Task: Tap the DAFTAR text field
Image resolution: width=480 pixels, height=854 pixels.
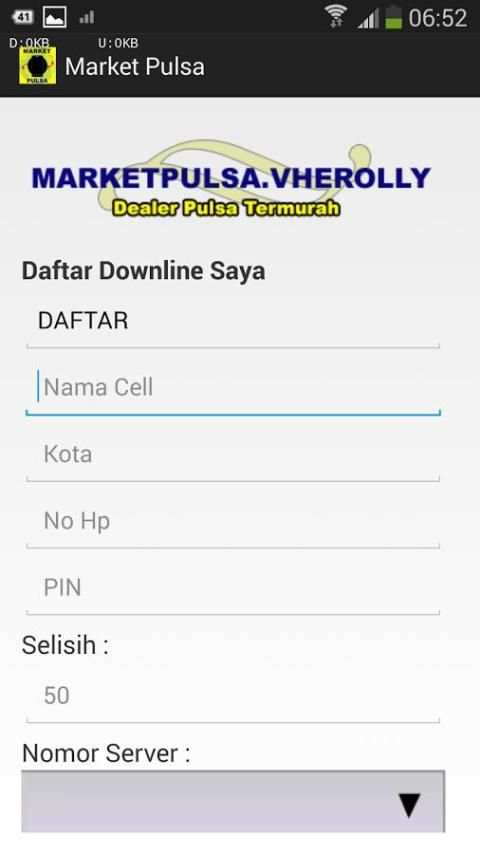Action: coord(233,321)
